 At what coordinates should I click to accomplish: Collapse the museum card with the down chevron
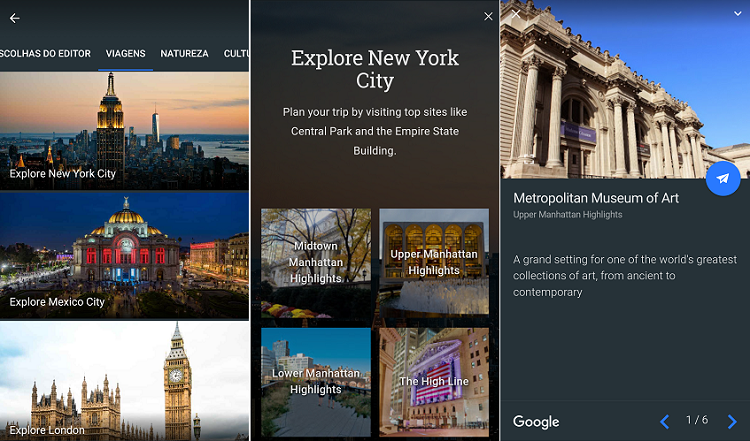pos(737,14)
